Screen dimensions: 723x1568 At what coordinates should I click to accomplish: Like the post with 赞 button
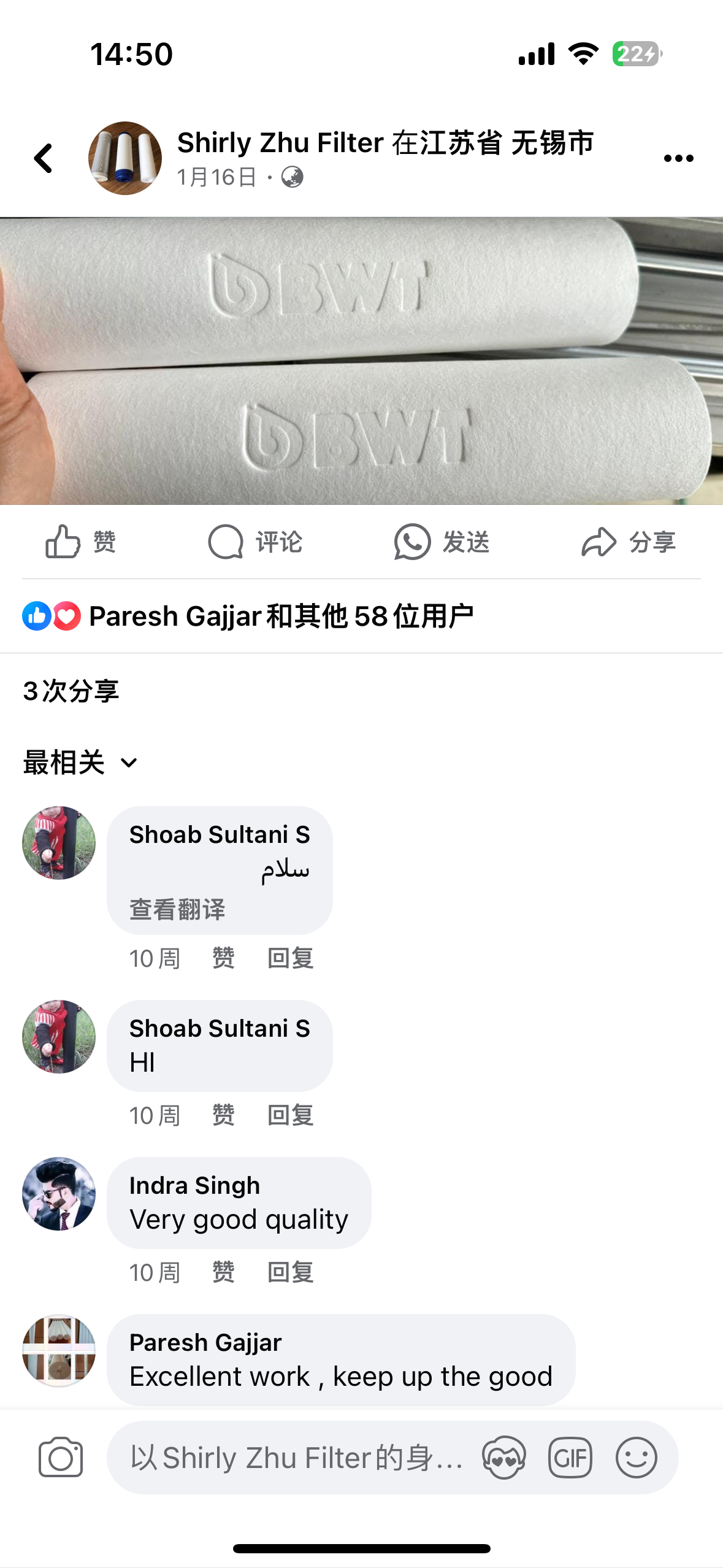point(81,542)
